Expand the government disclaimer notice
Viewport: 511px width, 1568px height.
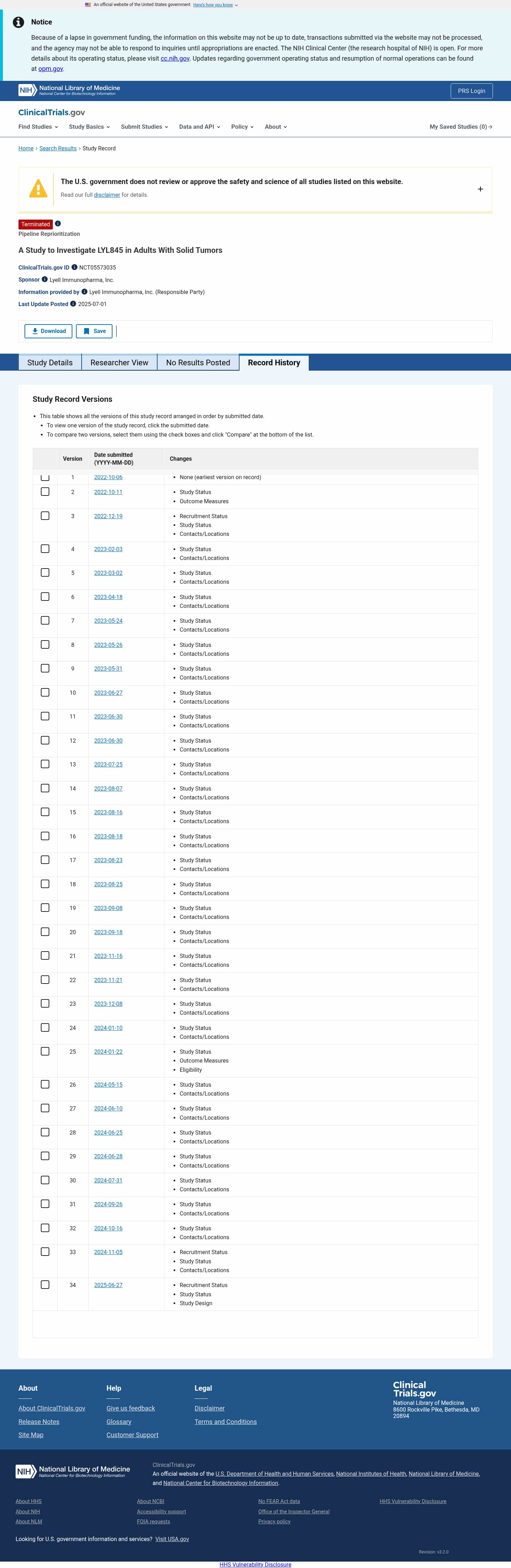[x=480, y=189]
